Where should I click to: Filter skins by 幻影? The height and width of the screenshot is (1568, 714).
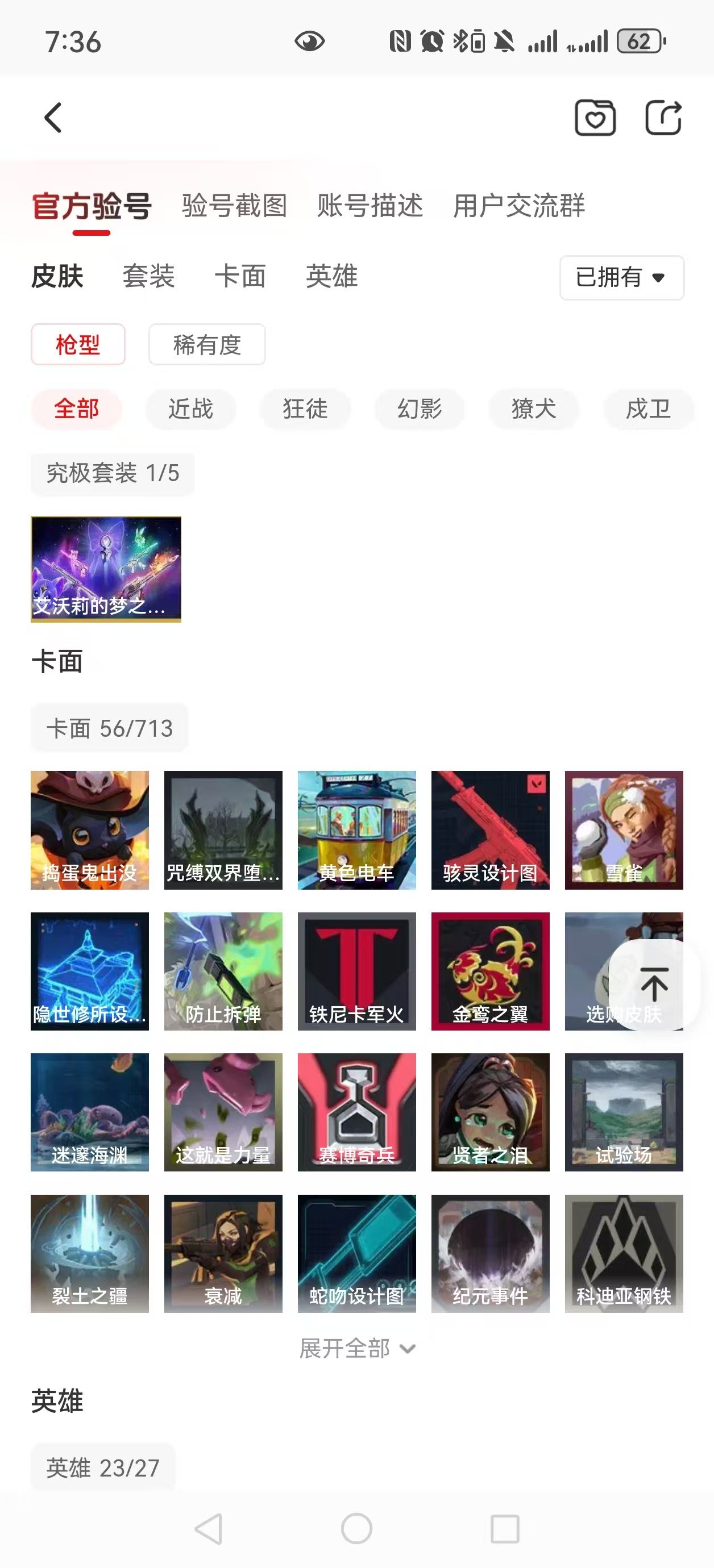[420, 408]
